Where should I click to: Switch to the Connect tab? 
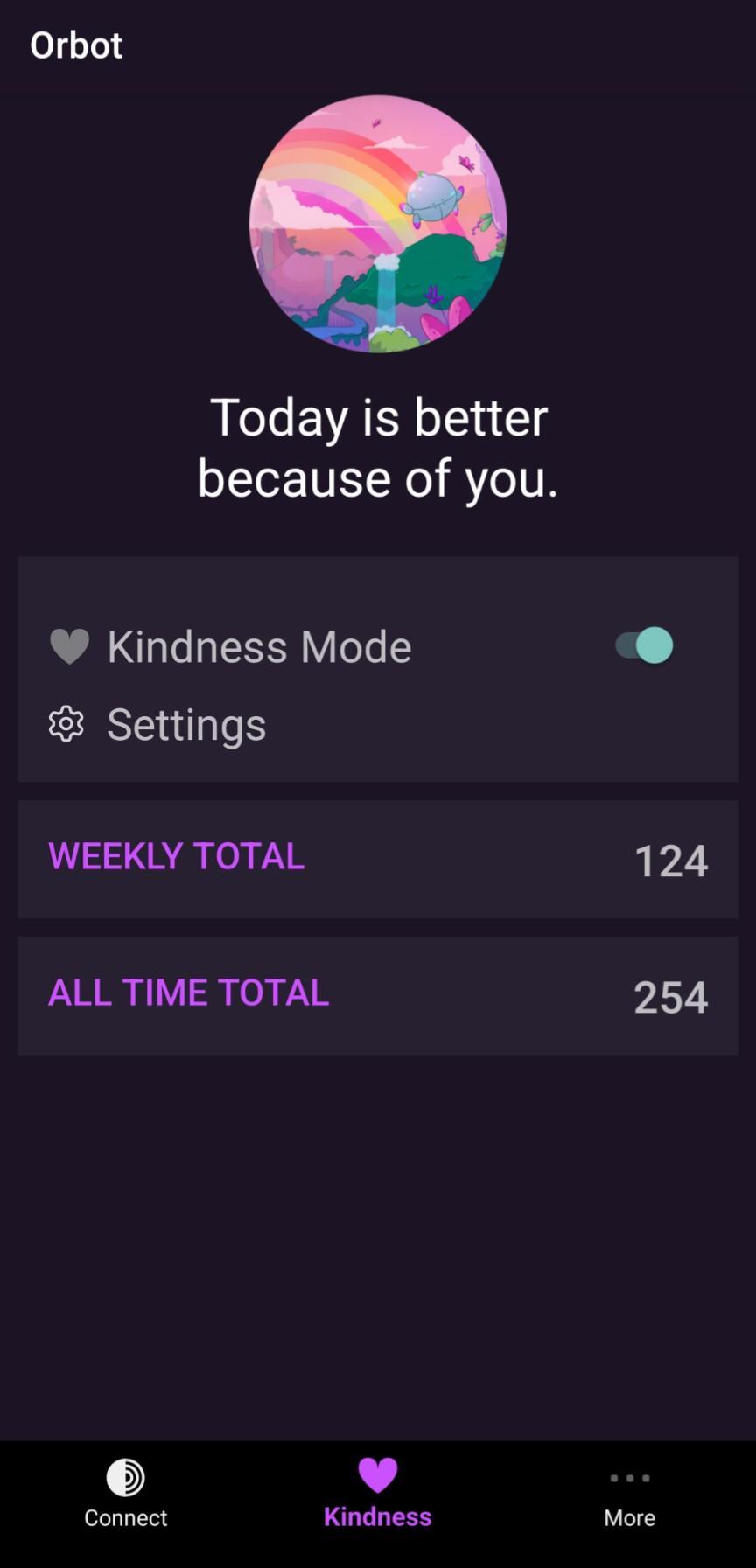[126, 1494]
